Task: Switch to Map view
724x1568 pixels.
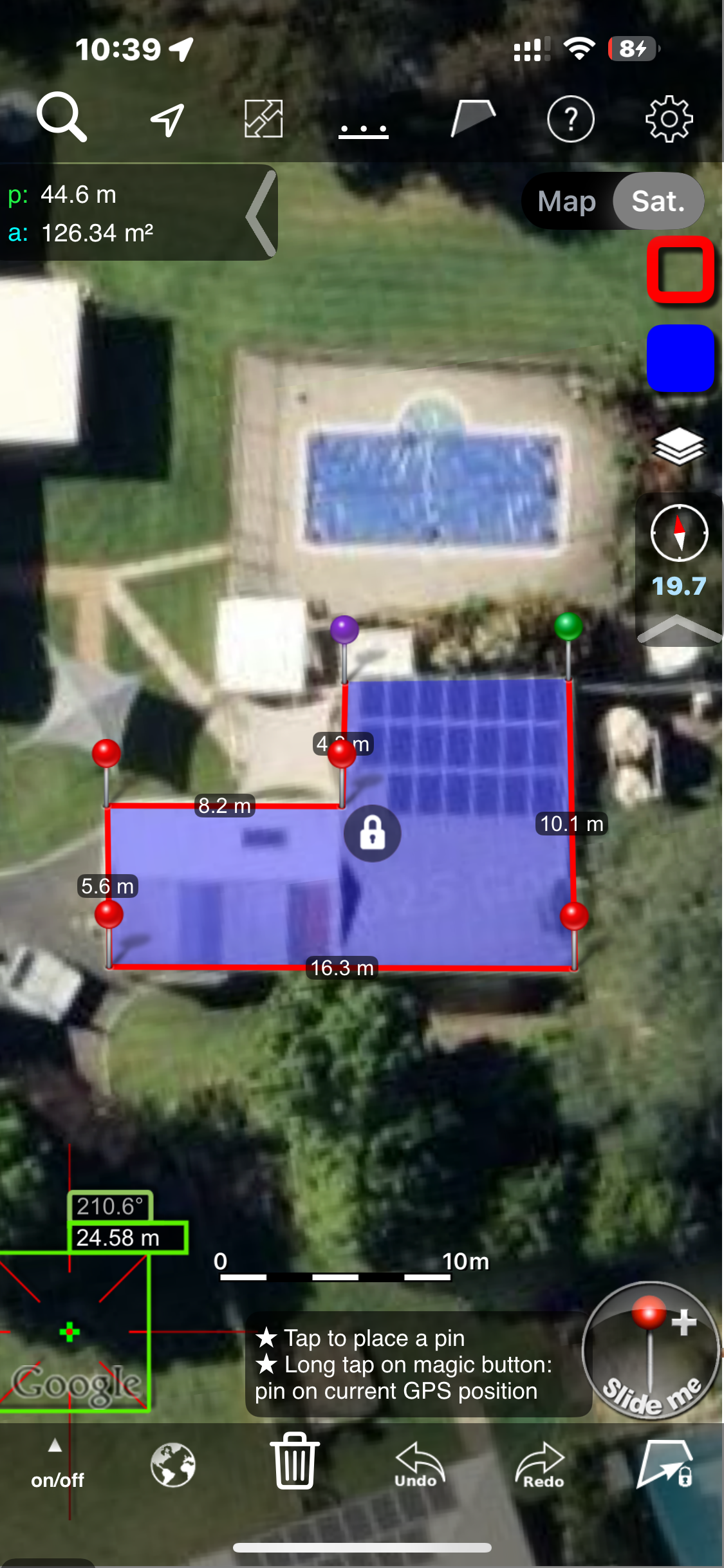Action: tap(566, 201)
